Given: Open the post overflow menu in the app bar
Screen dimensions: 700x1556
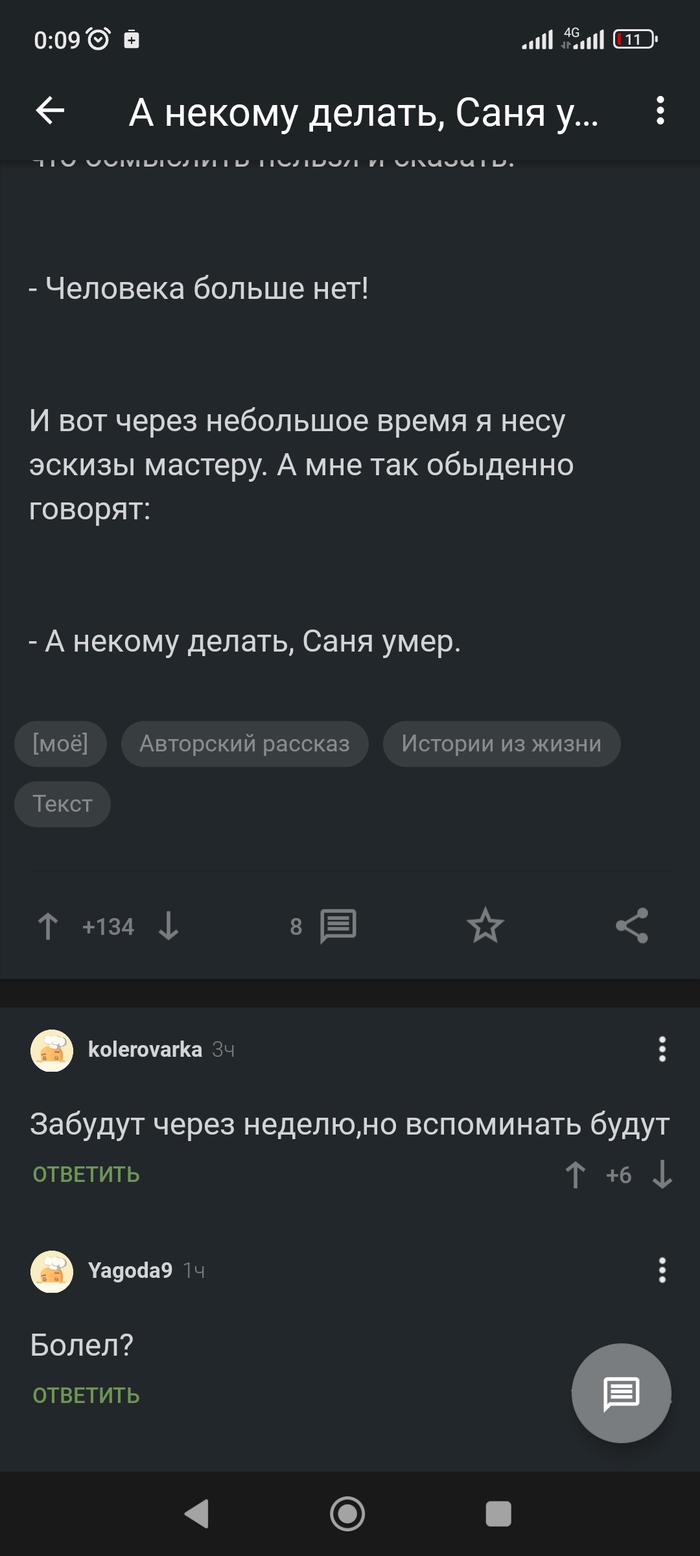Looking at the screenshot, I should [x=660, y=111].
